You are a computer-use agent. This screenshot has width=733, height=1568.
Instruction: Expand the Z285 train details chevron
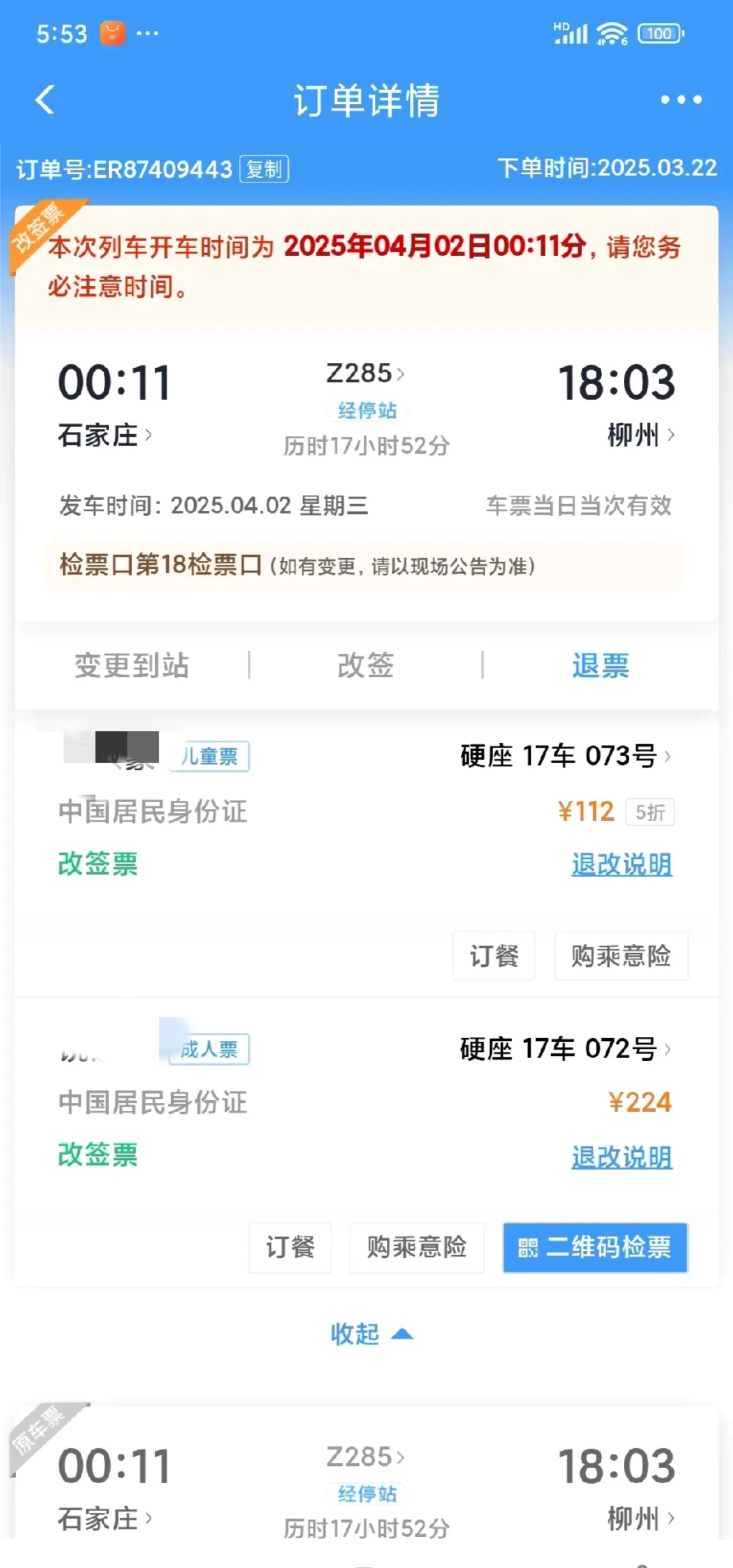(x=401, y=374)
